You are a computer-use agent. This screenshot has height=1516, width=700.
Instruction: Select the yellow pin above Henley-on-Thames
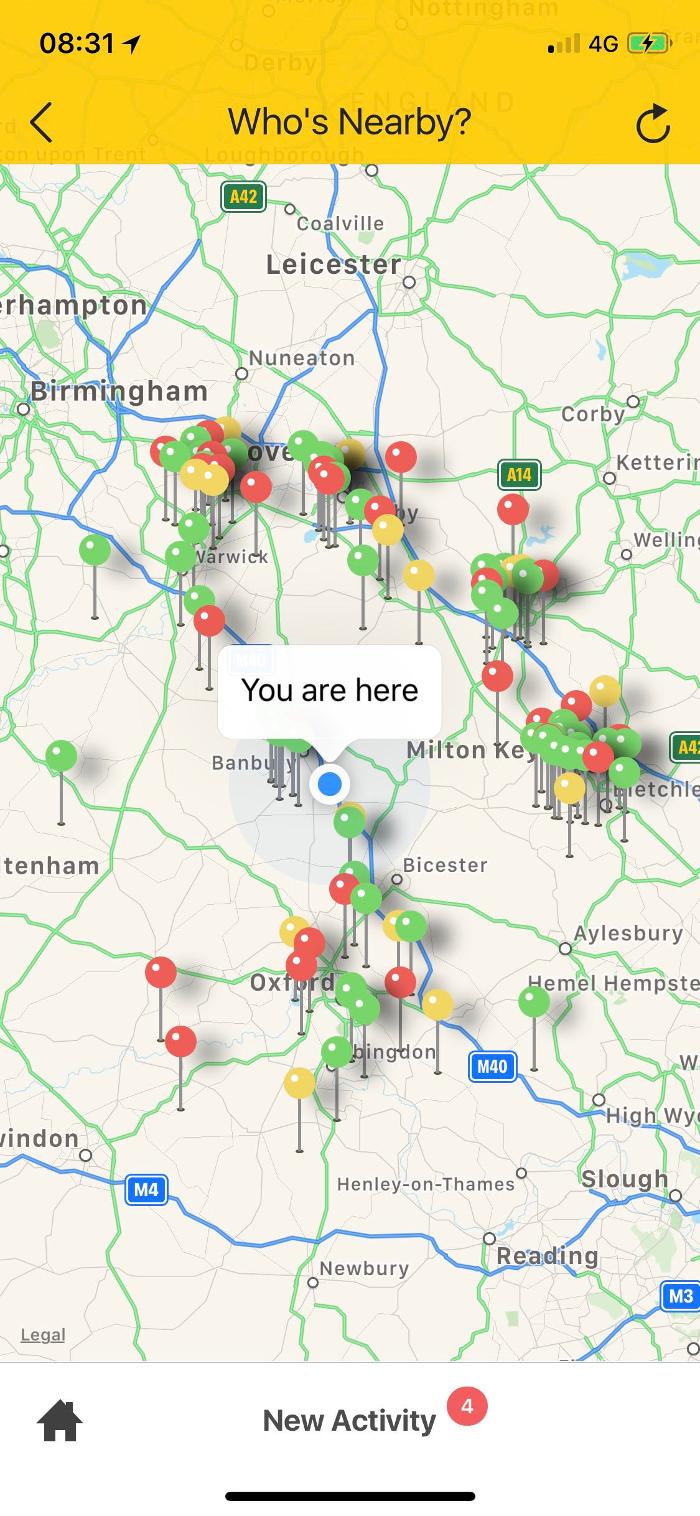click(299, 1083)
